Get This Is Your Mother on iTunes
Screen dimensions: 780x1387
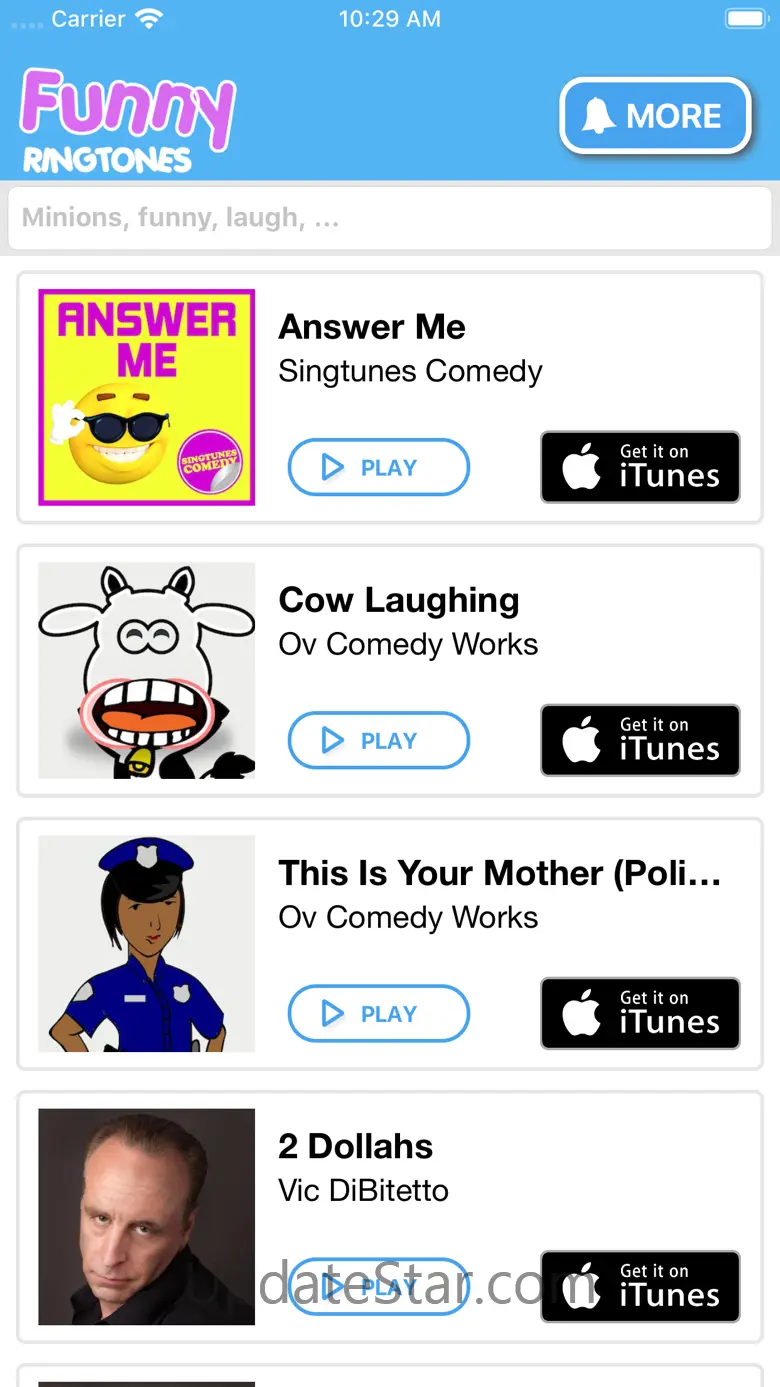[640, 1013]
